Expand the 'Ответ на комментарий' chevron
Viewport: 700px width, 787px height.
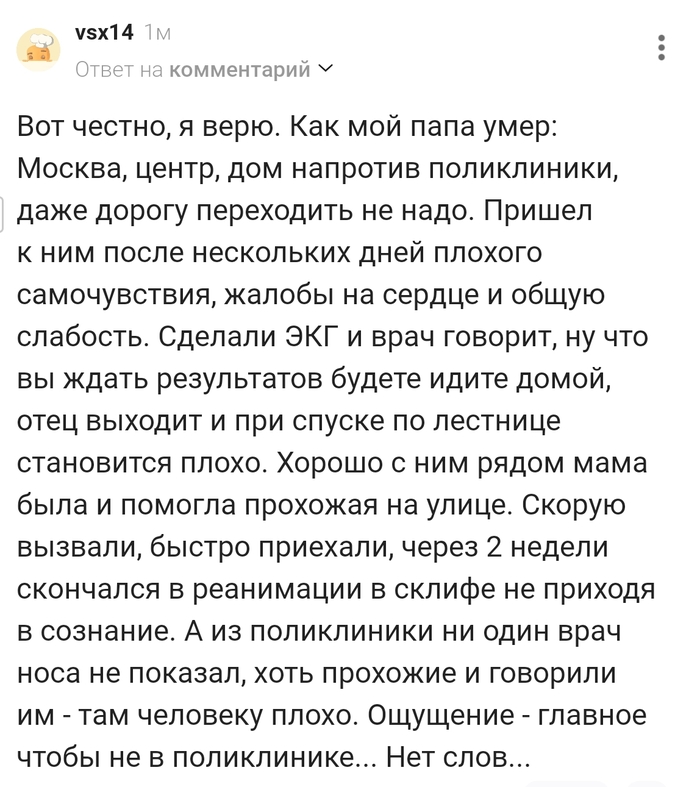[325, 69]
